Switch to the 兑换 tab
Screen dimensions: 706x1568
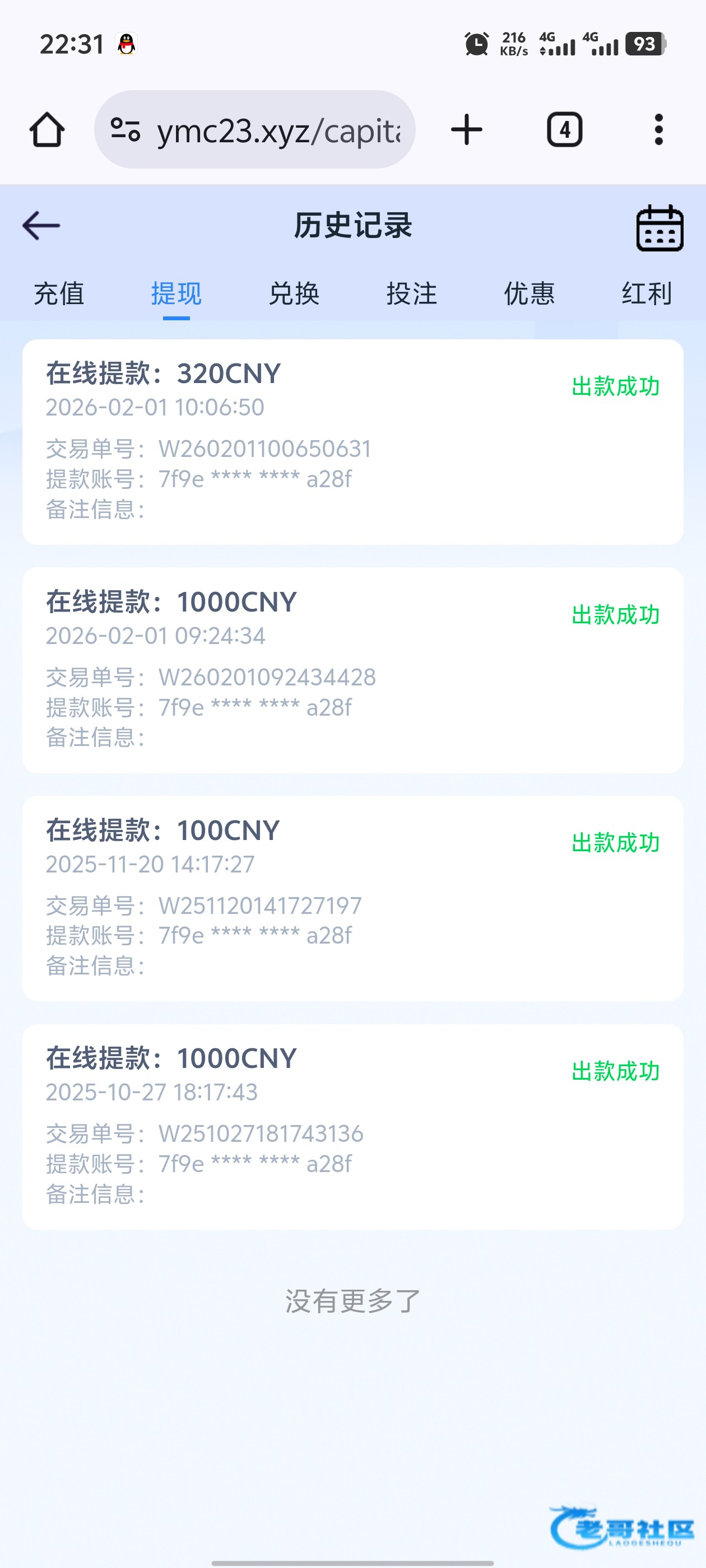tap(294, 294)
